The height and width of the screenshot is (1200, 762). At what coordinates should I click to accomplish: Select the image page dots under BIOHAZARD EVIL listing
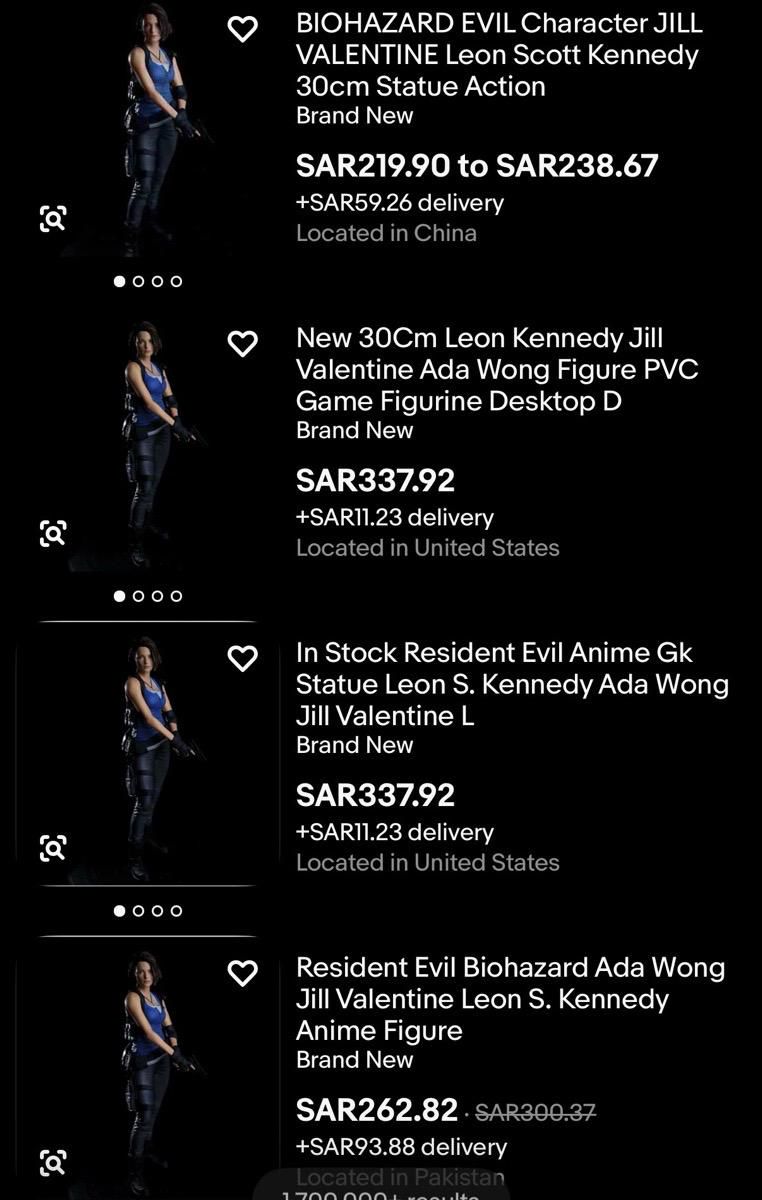(x=148, y=281)
